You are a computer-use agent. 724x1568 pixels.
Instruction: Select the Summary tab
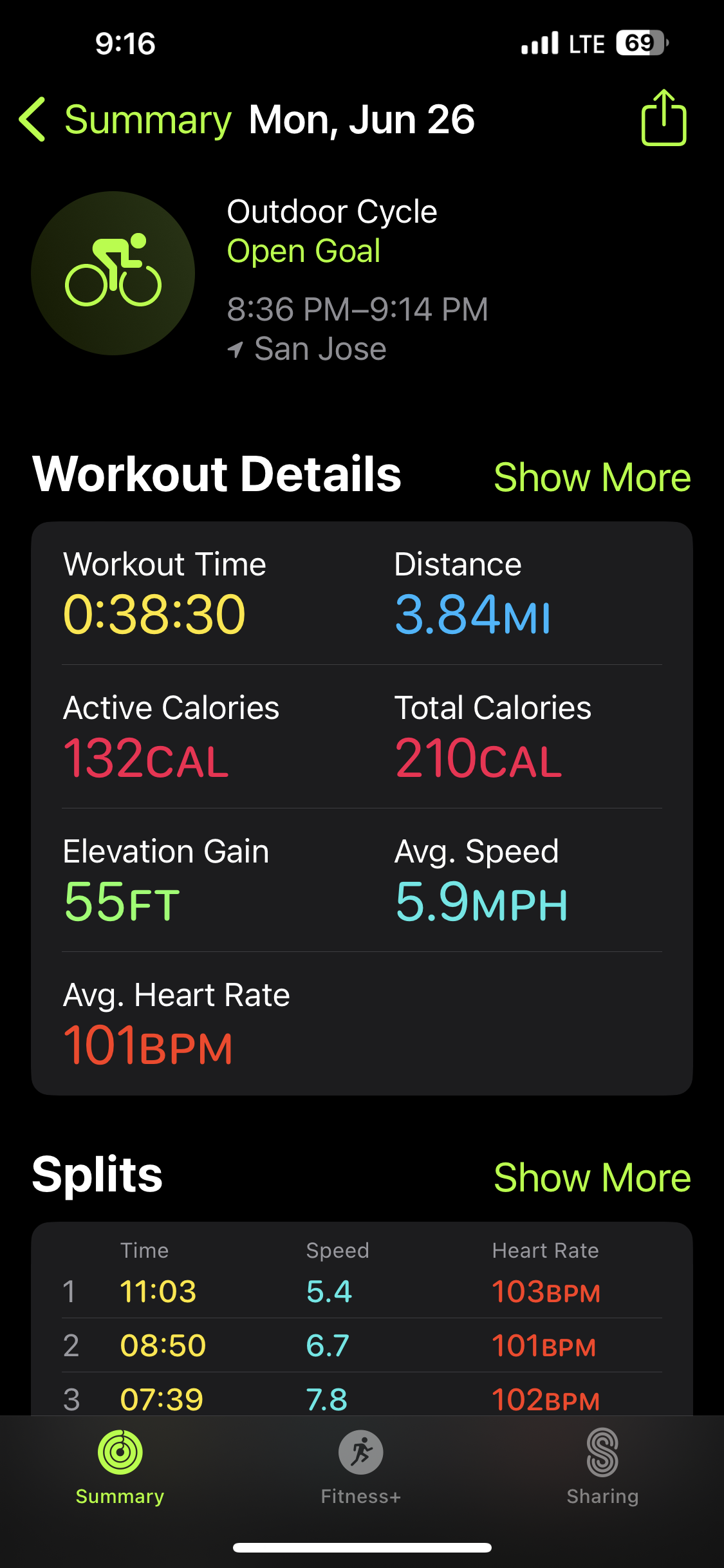(120, 1468)
